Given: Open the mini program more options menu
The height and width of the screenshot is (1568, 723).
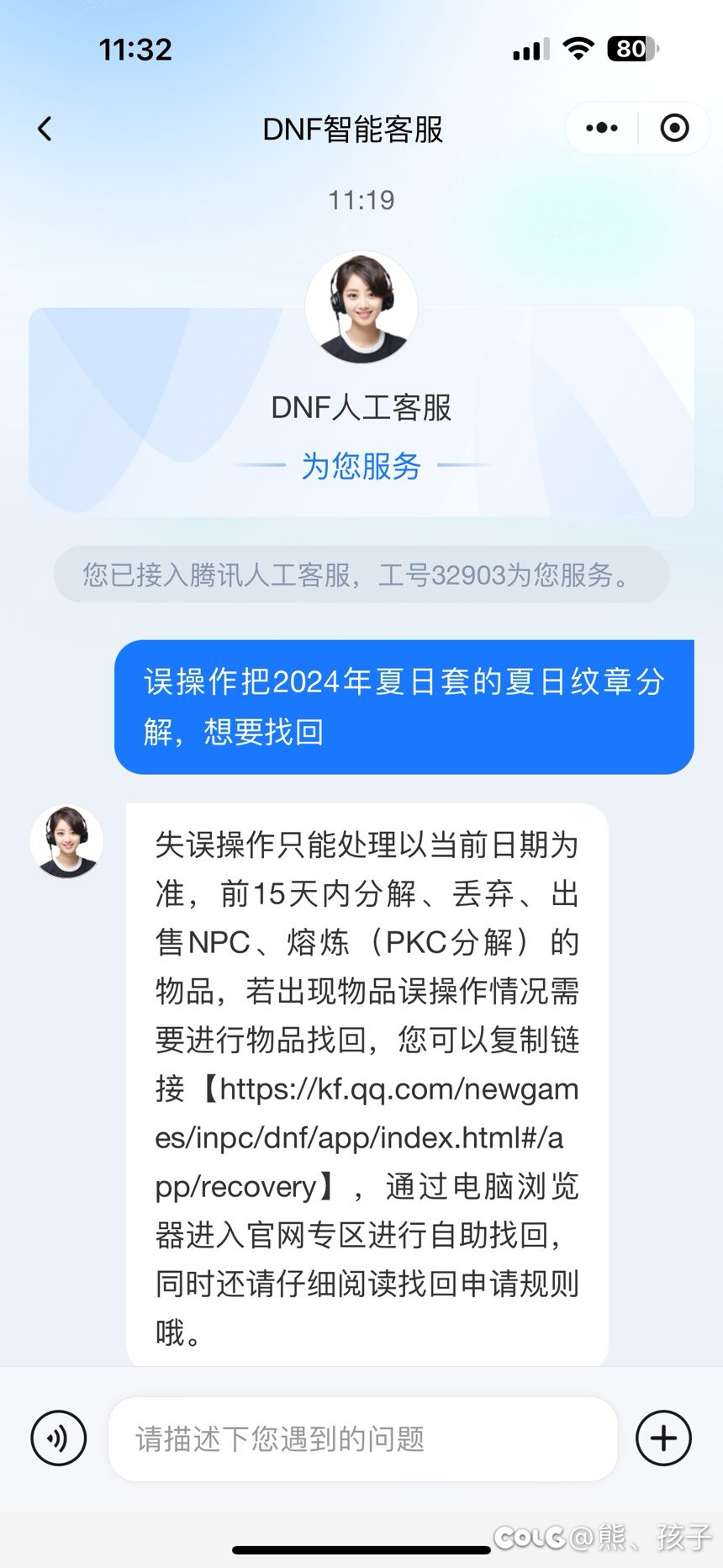Looking at the screenshot, I should (x=602, y=128).
